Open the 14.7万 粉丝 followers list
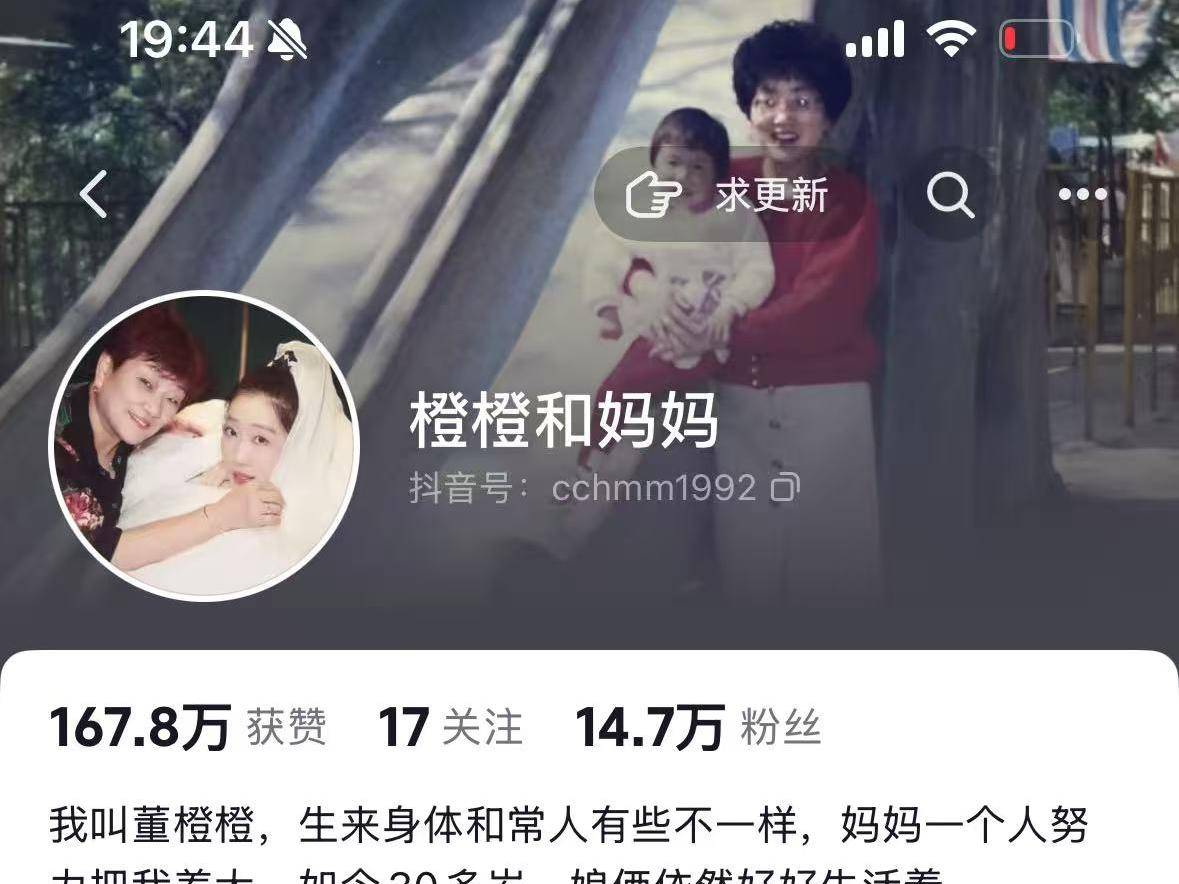Viewport: 1179px width, 884px height. point(698,728)
